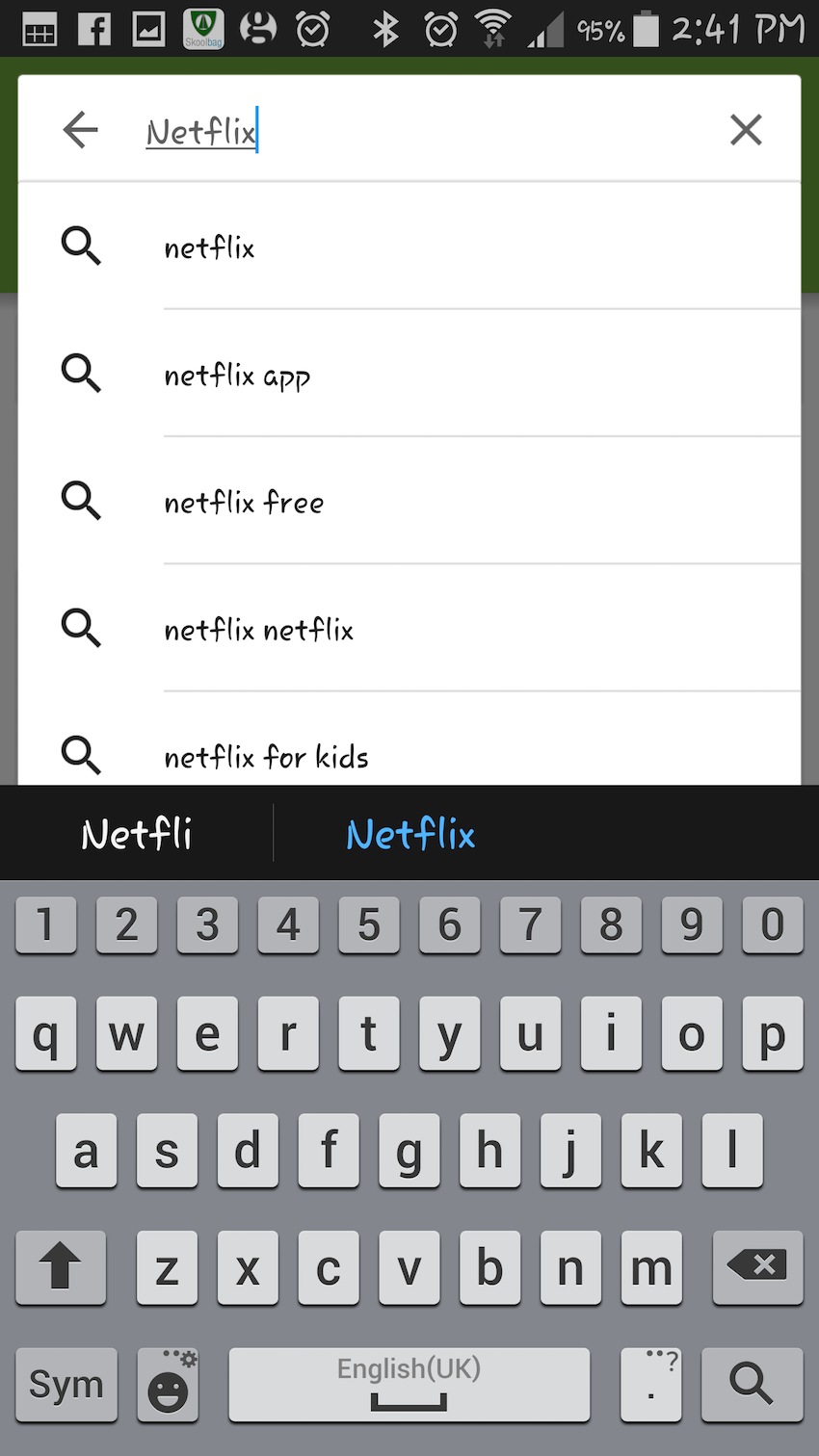Select the "netflix netflix" suggestion
The width and height of the screenshot is (819, 1456).
click(x=409, y=628)
